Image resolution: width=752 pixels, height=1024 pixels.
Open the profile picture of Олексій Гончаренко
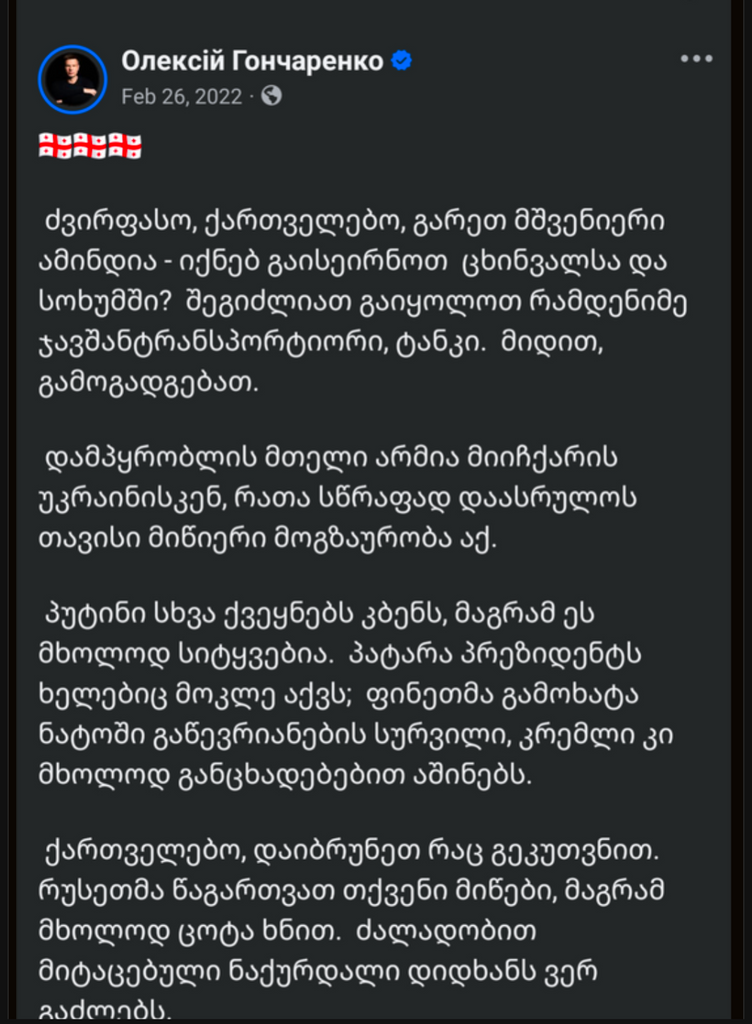(x=73, y=81)
